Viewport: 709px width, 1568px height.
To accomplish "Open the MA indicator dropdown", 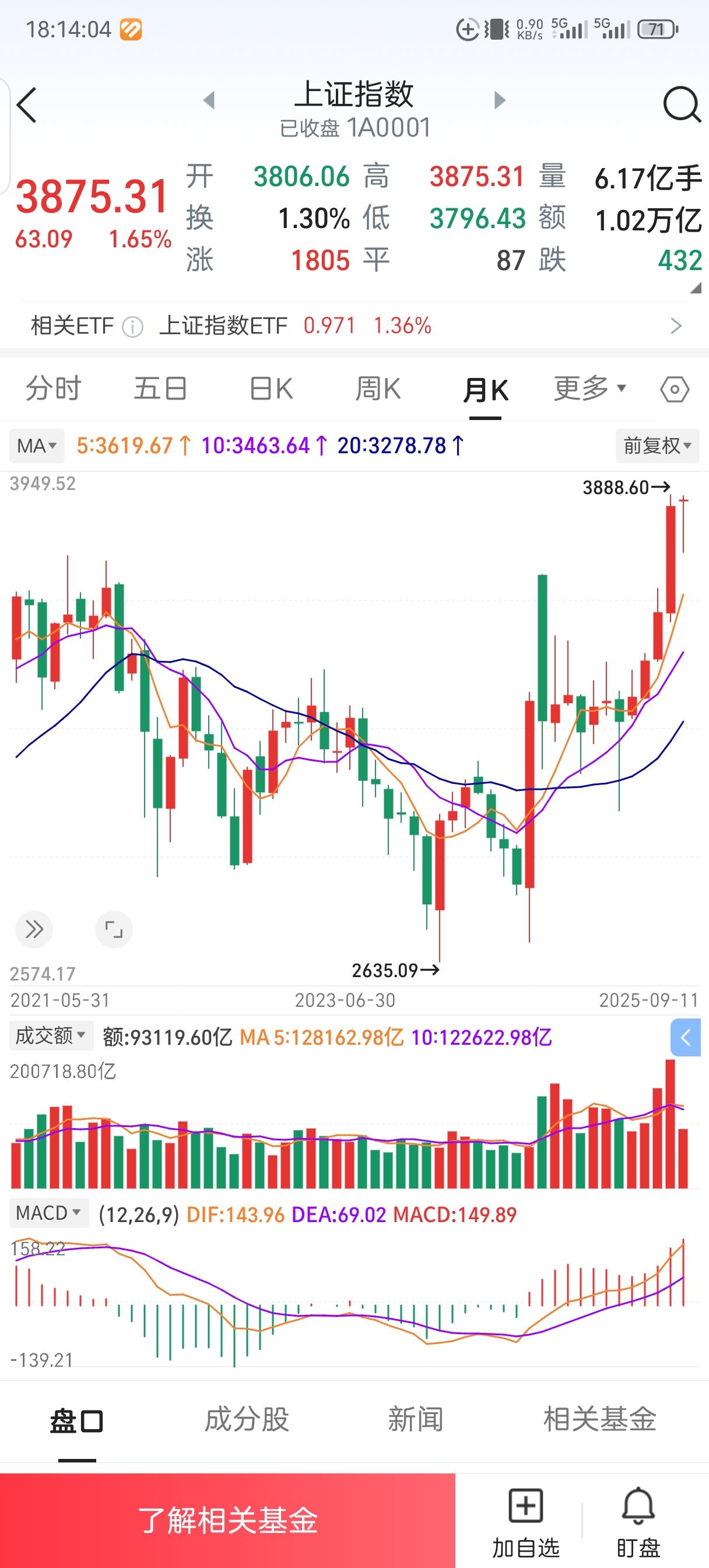I will [x=36, y=446].
